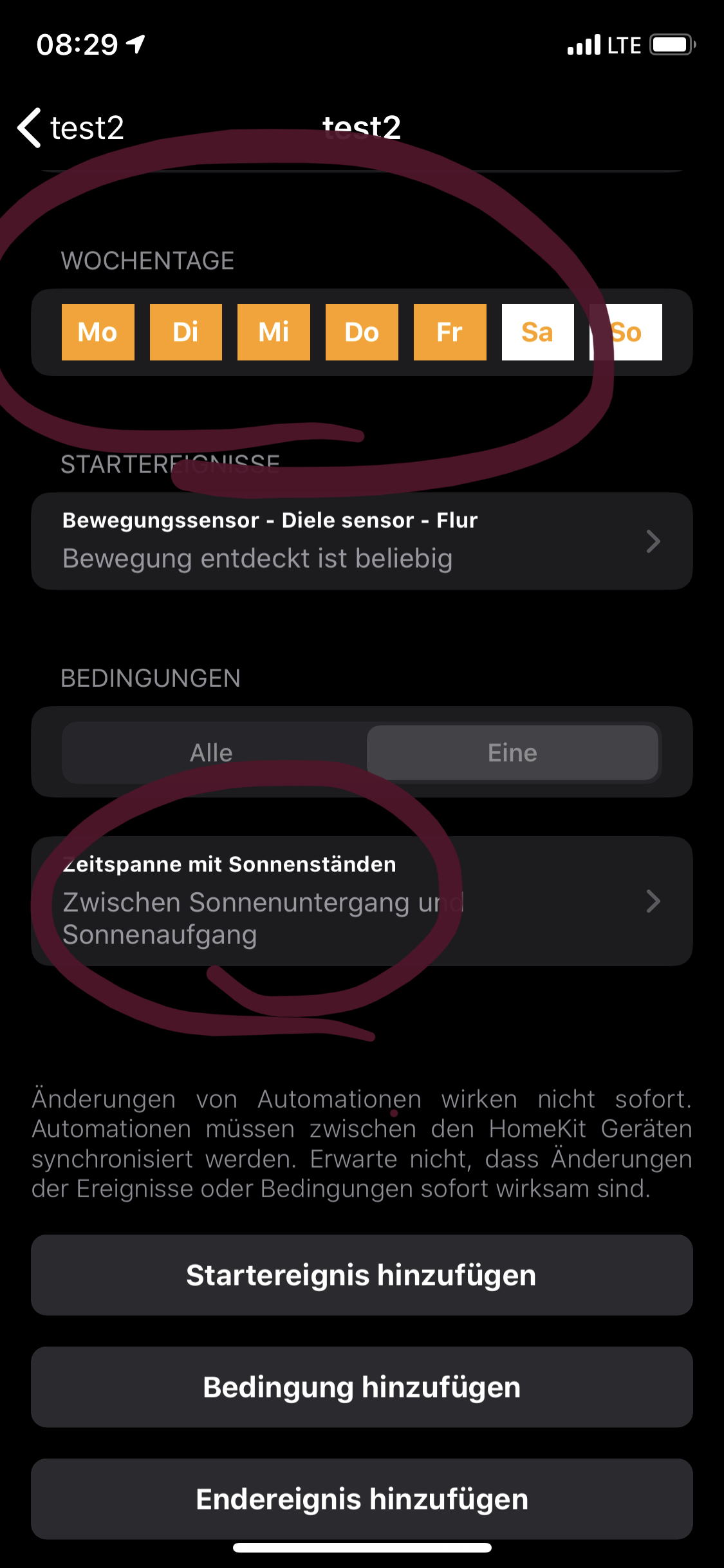
Task: Add a condition with Bedingung hinzufügen
Action: (362, 1387)
